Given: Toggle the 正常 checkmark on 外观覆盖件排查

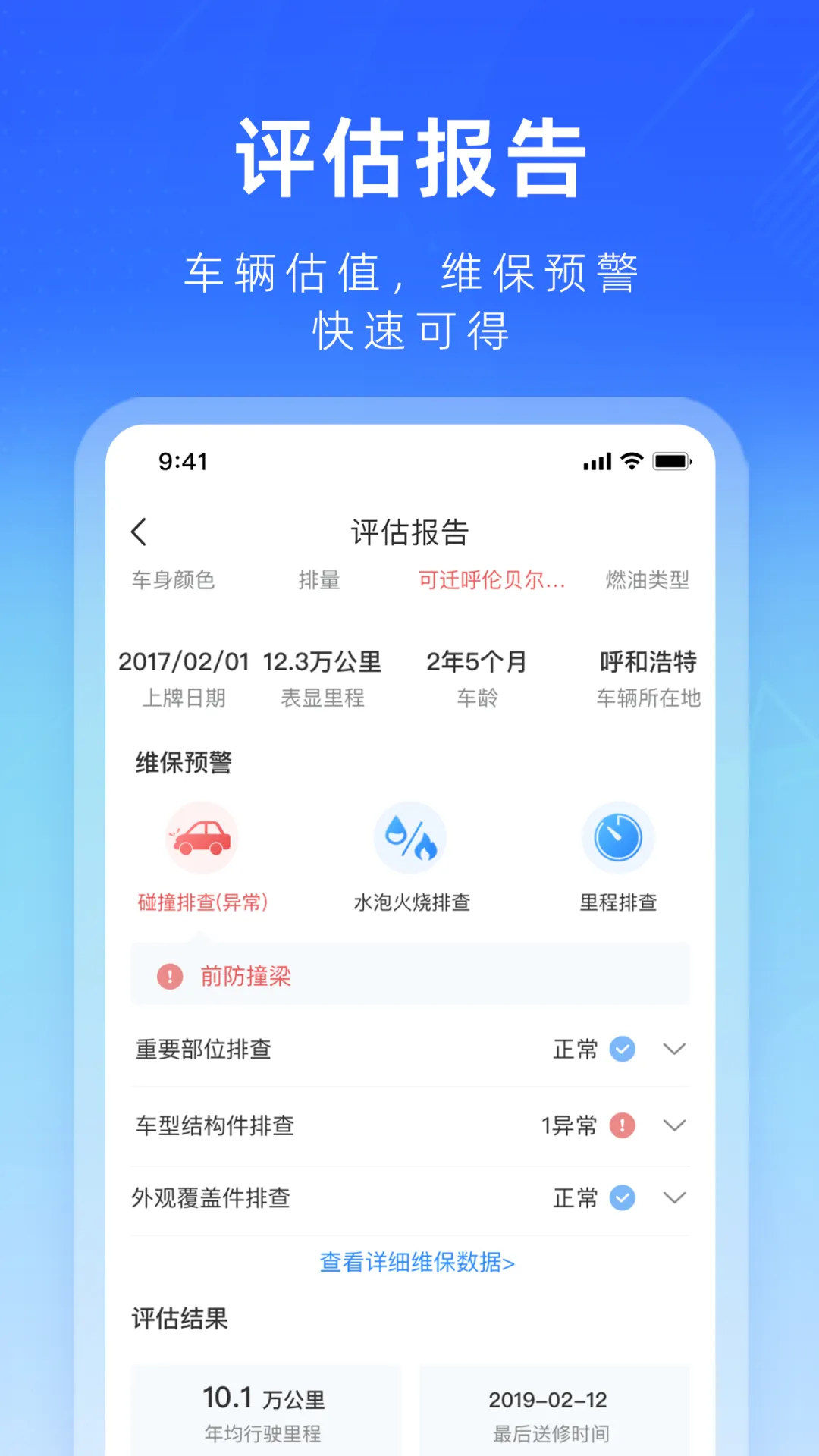Looking at the screenshot, I should click(622, 1198).
